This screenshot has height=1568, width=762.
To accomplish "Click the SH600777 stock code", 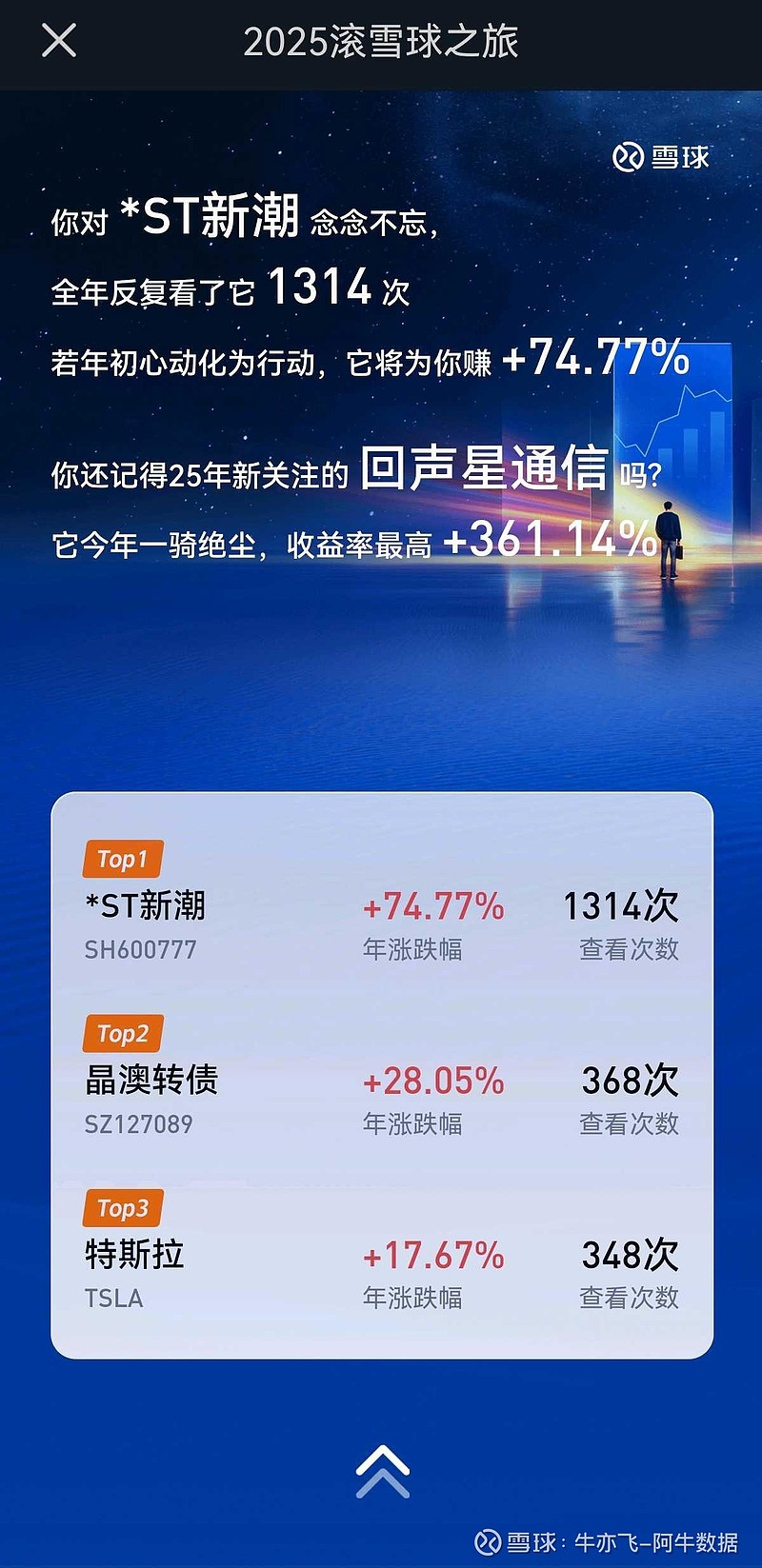I will coord(140,949).
